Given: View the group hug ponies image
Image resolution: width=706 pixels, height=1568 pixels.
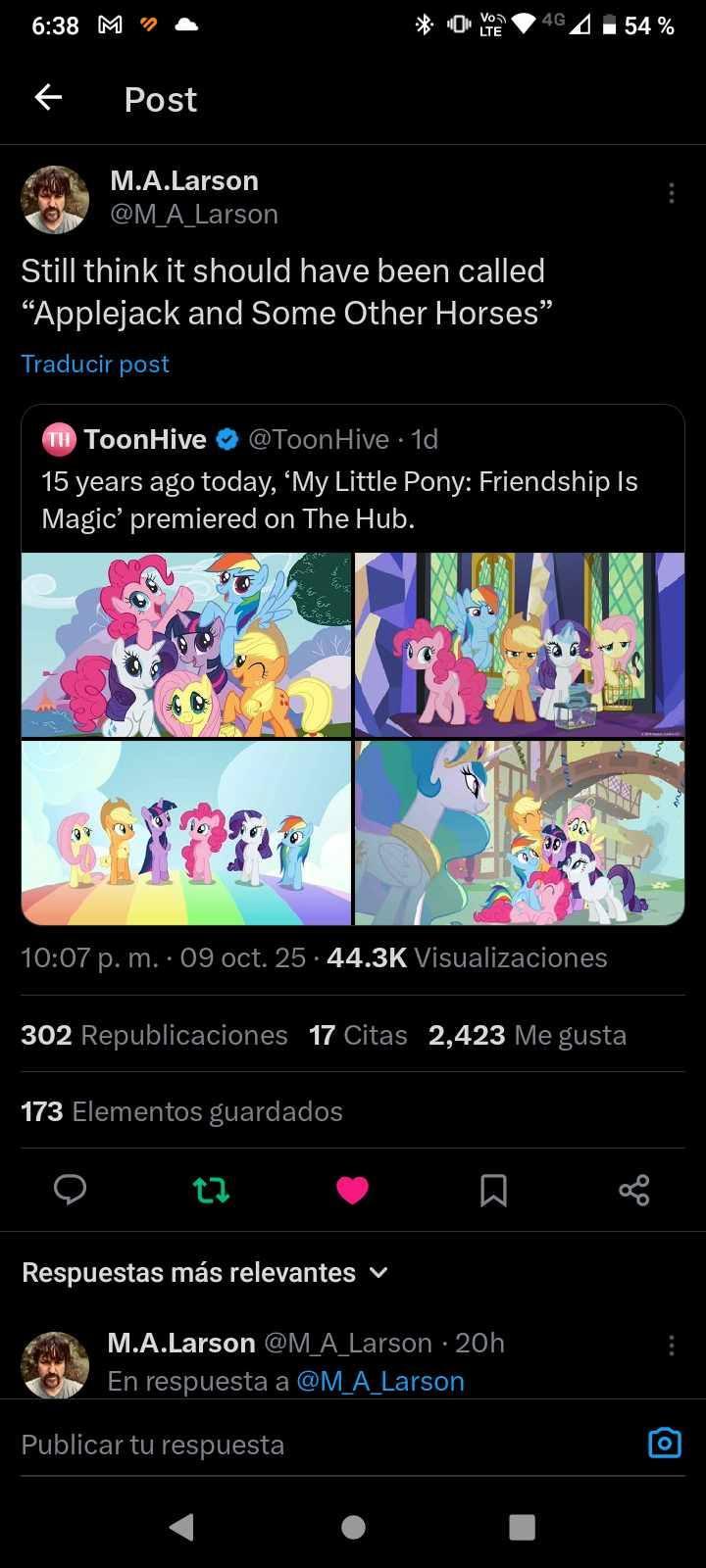Looking at the screenshot, I should [186, 645].
